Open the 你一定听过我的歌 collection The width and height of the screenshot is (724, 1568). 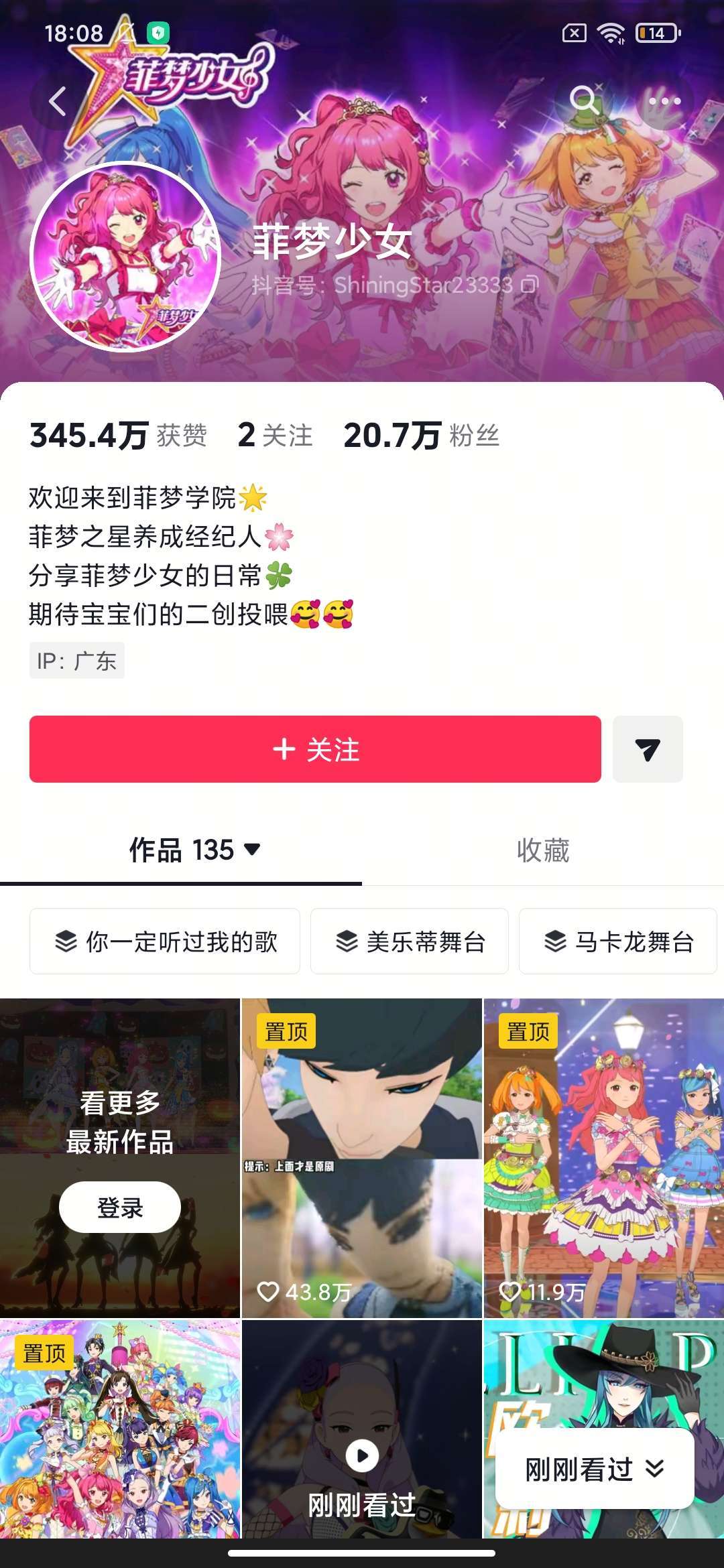165,941
